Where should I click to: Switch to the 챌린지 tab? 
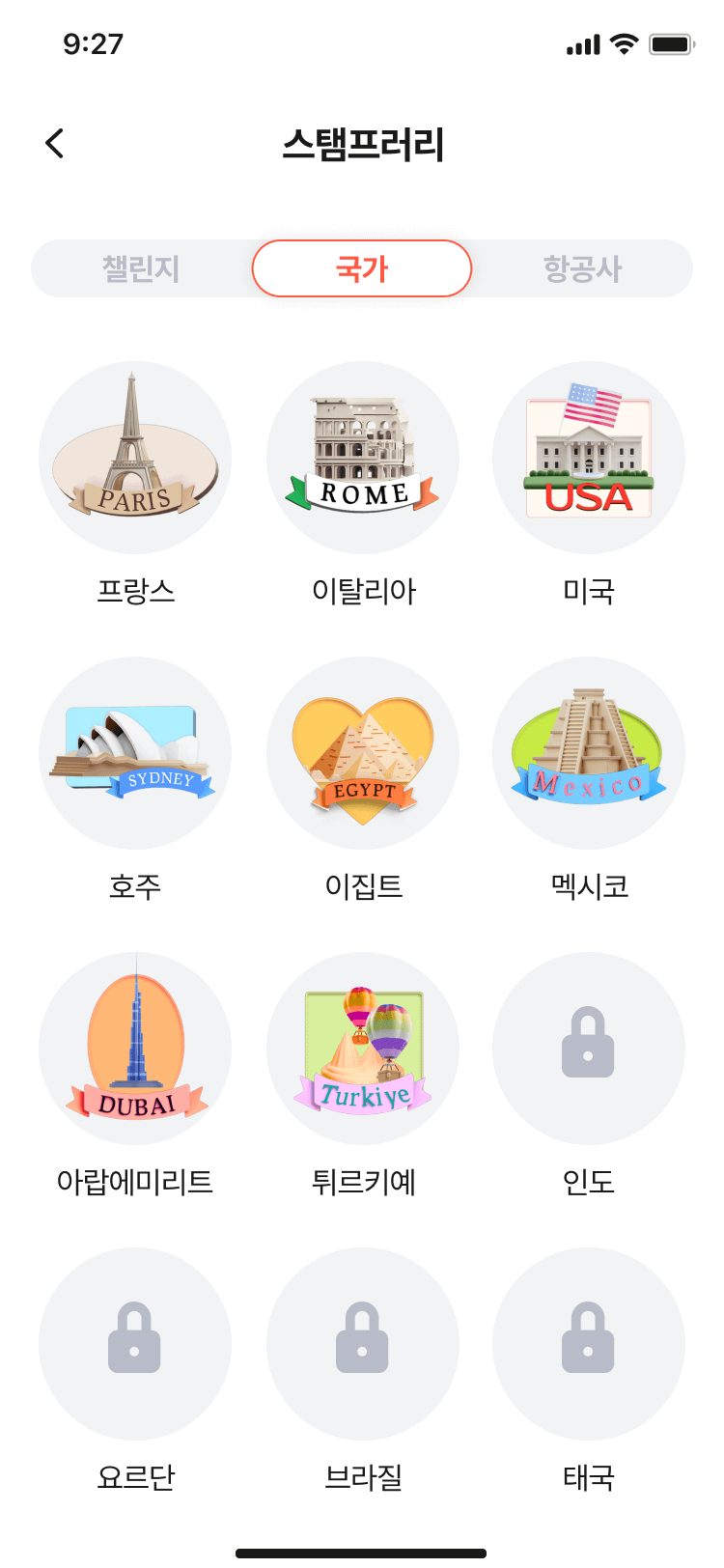(141, 268)
